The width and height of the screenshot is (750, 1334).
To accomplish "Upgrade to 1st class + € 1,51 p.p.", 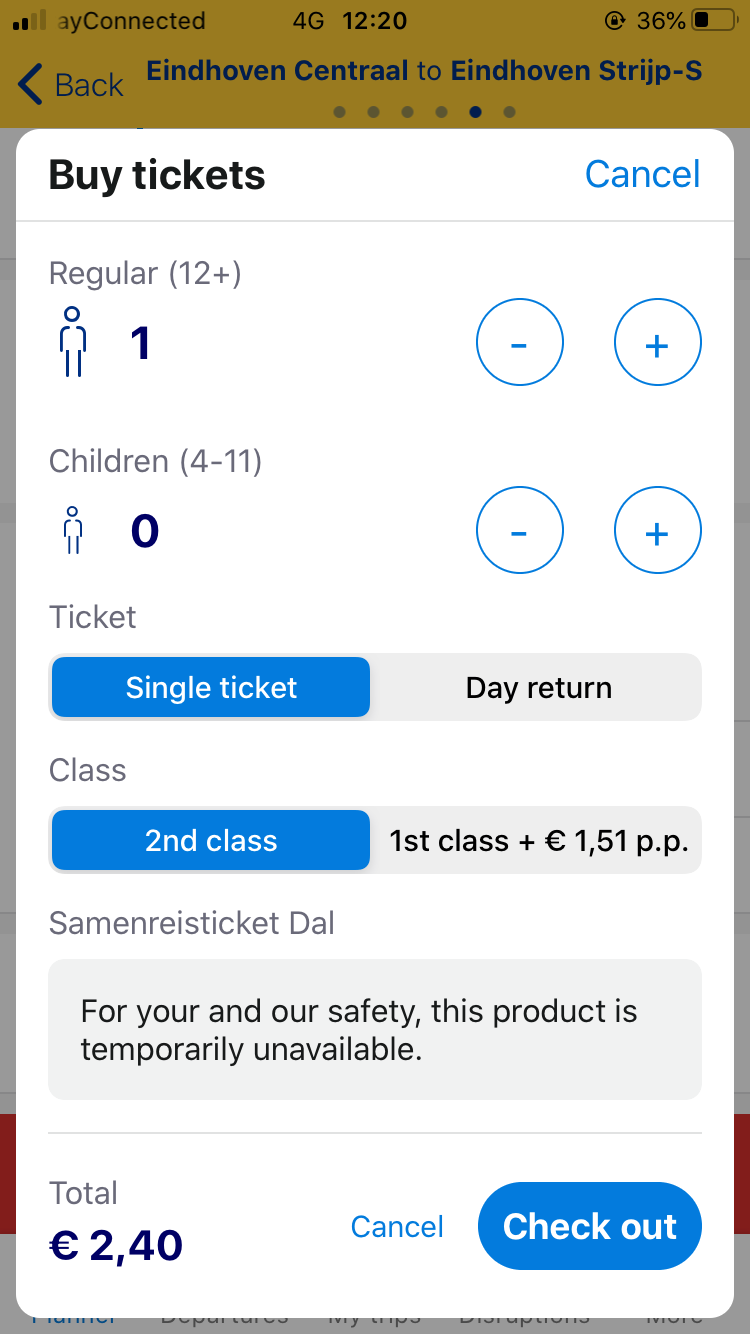I will (538, 840).
